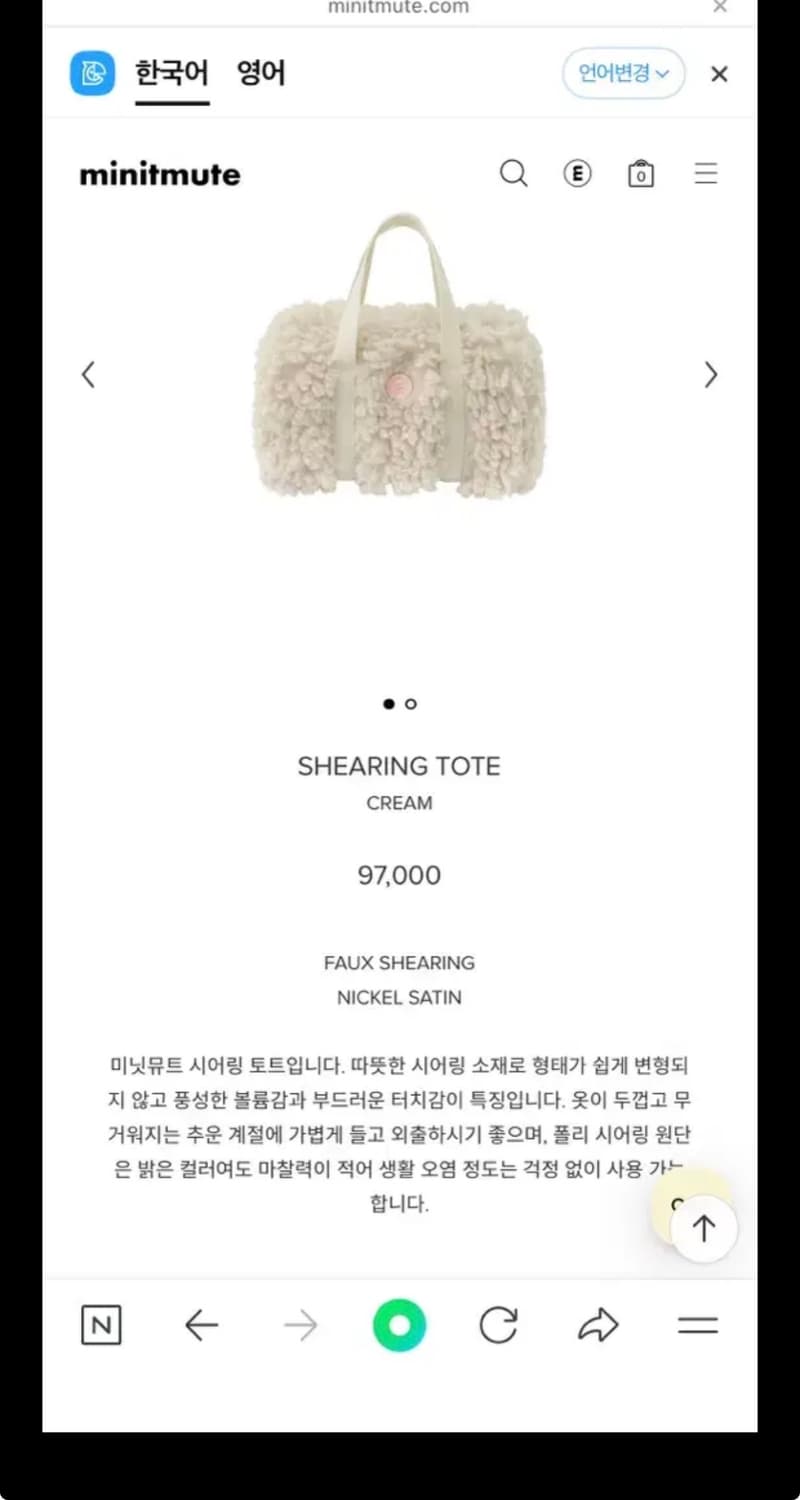Select the first carousel dot indicator
Screen dimensions: 800x1500
click(388, 703)
